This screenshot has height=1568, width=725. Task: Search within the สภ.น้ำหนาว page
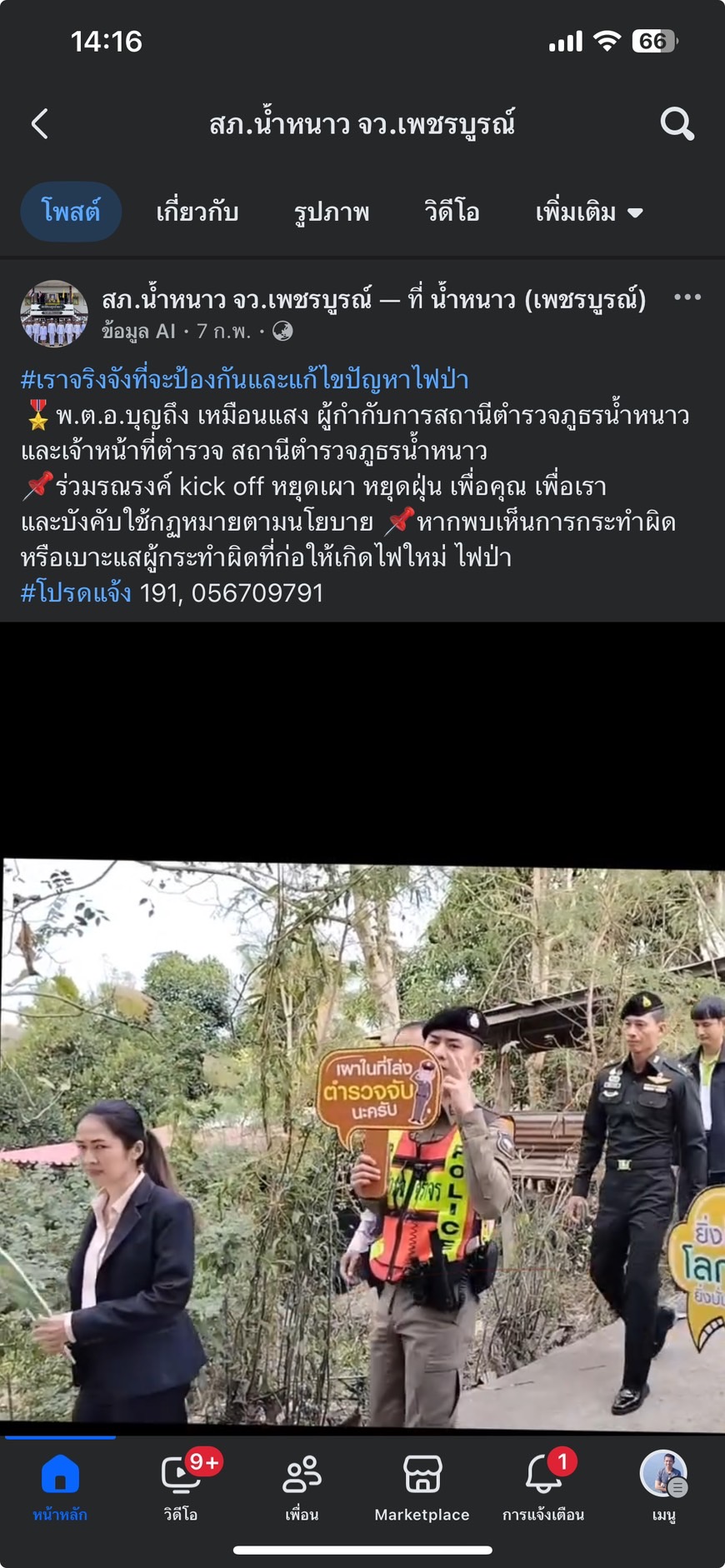pyautogui.click(x=676, y=124)
